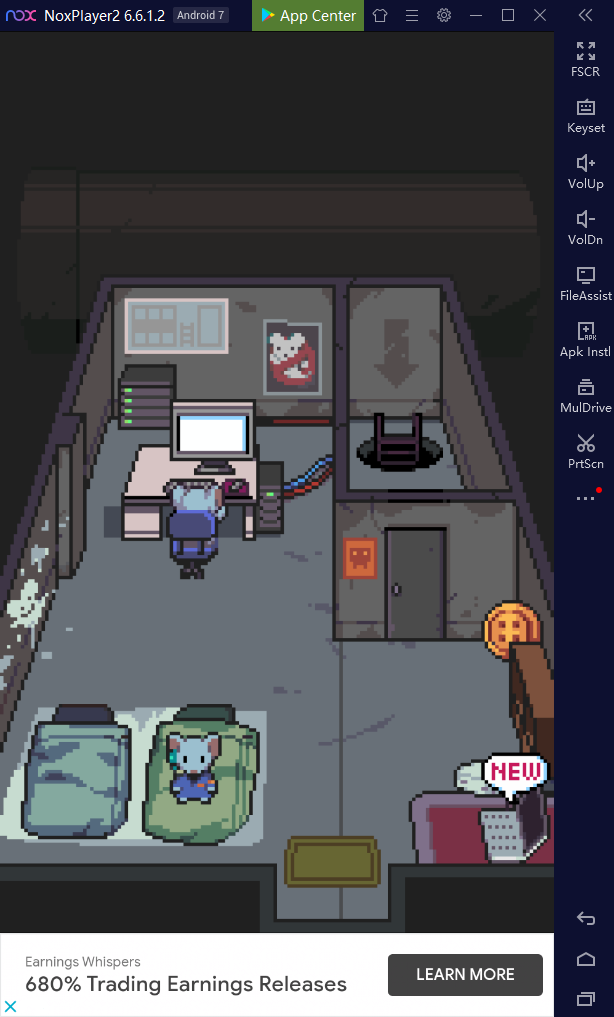This screenshot has height=1017, width=614.
Task: Open MulDrive multi-instance manager
Action: point(585,396)
